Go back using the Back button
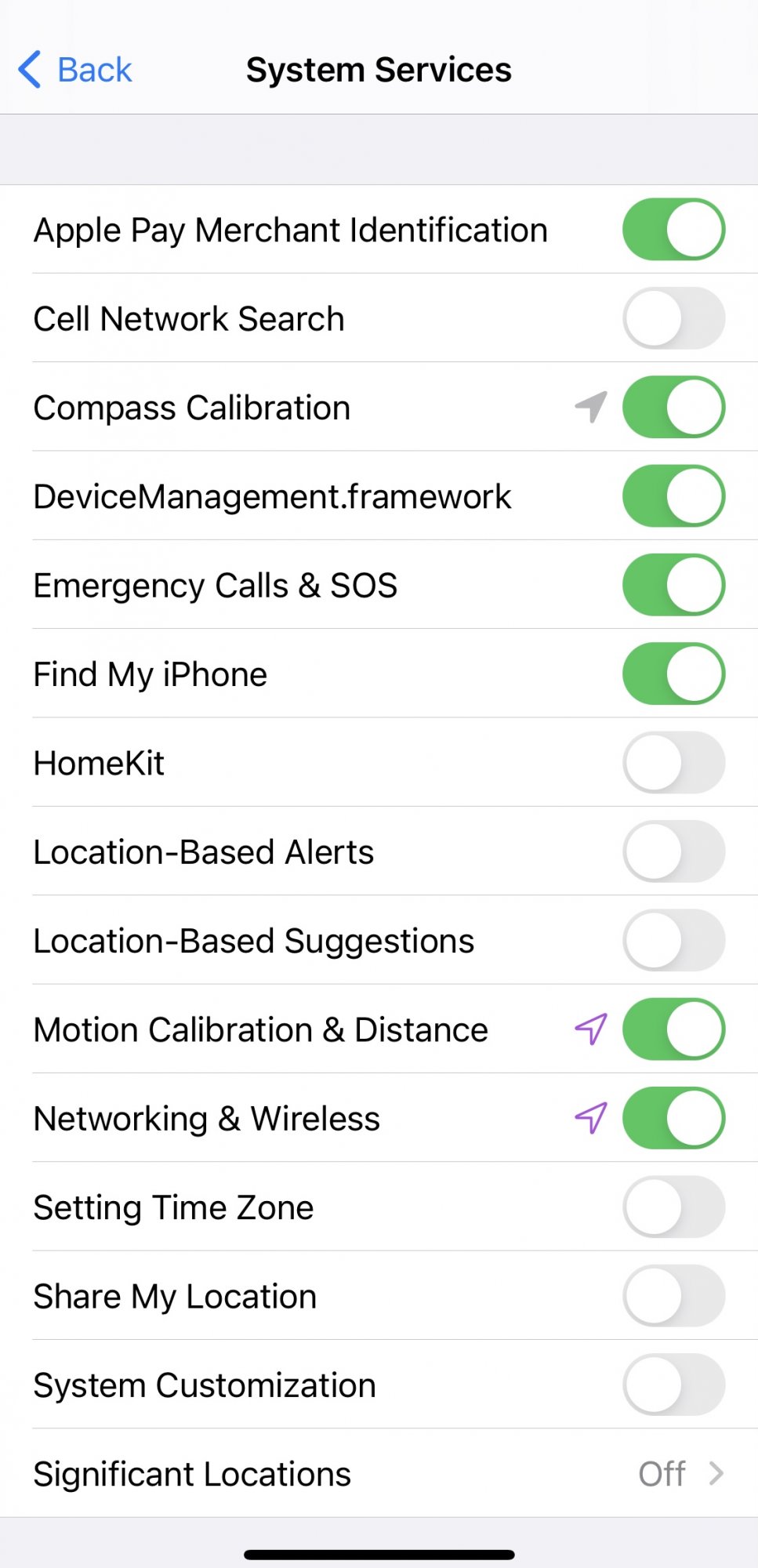The height and width of the screenshot is (1568, 758). 75,70
